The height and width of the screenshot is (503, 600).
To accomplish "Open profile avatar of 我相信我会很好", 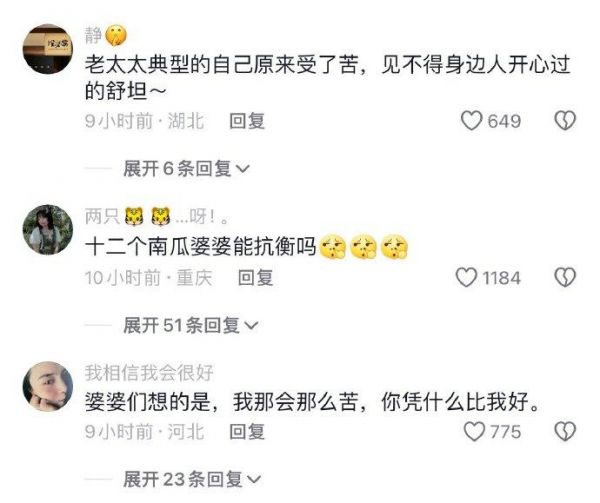I will point(47,385).
